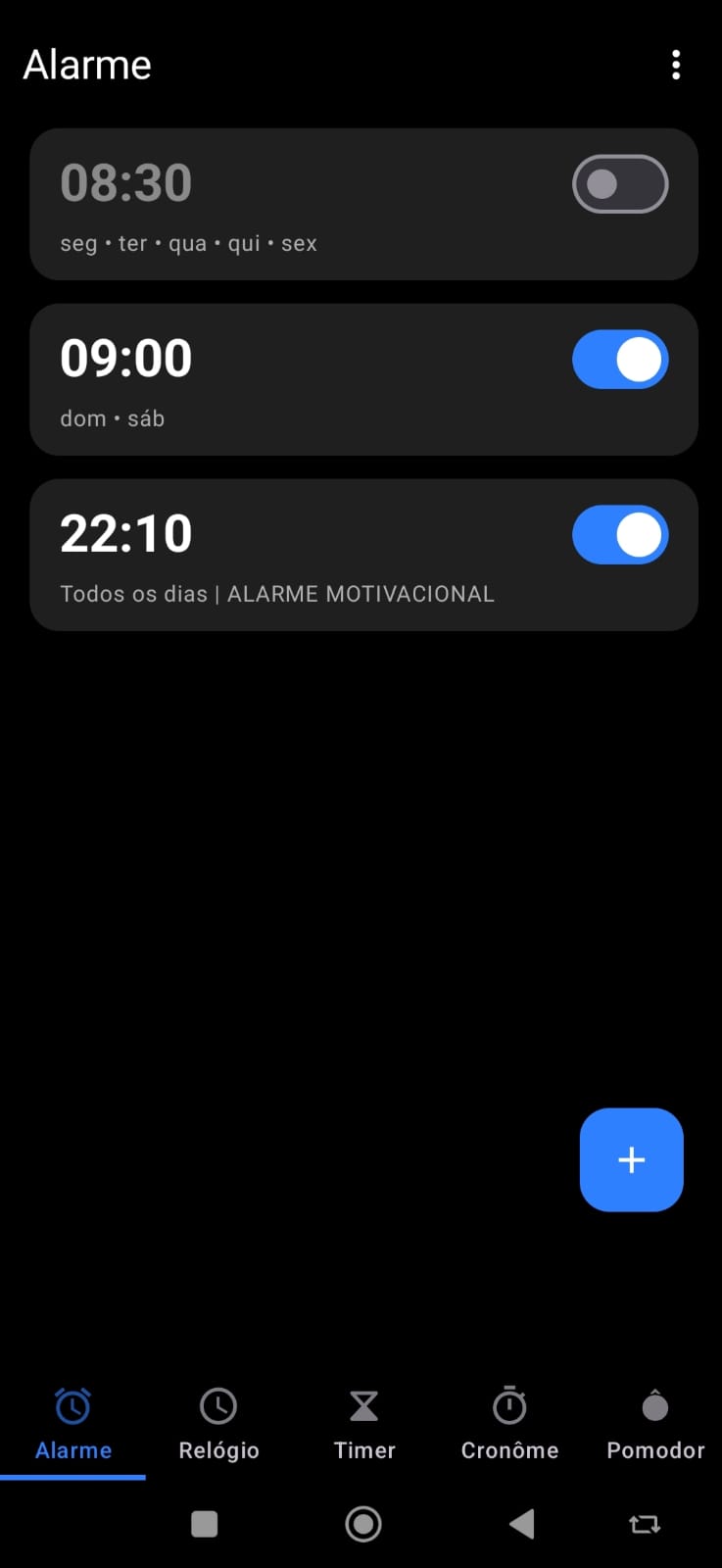Open the Alarme tab icon

(x=72, y=1405)
